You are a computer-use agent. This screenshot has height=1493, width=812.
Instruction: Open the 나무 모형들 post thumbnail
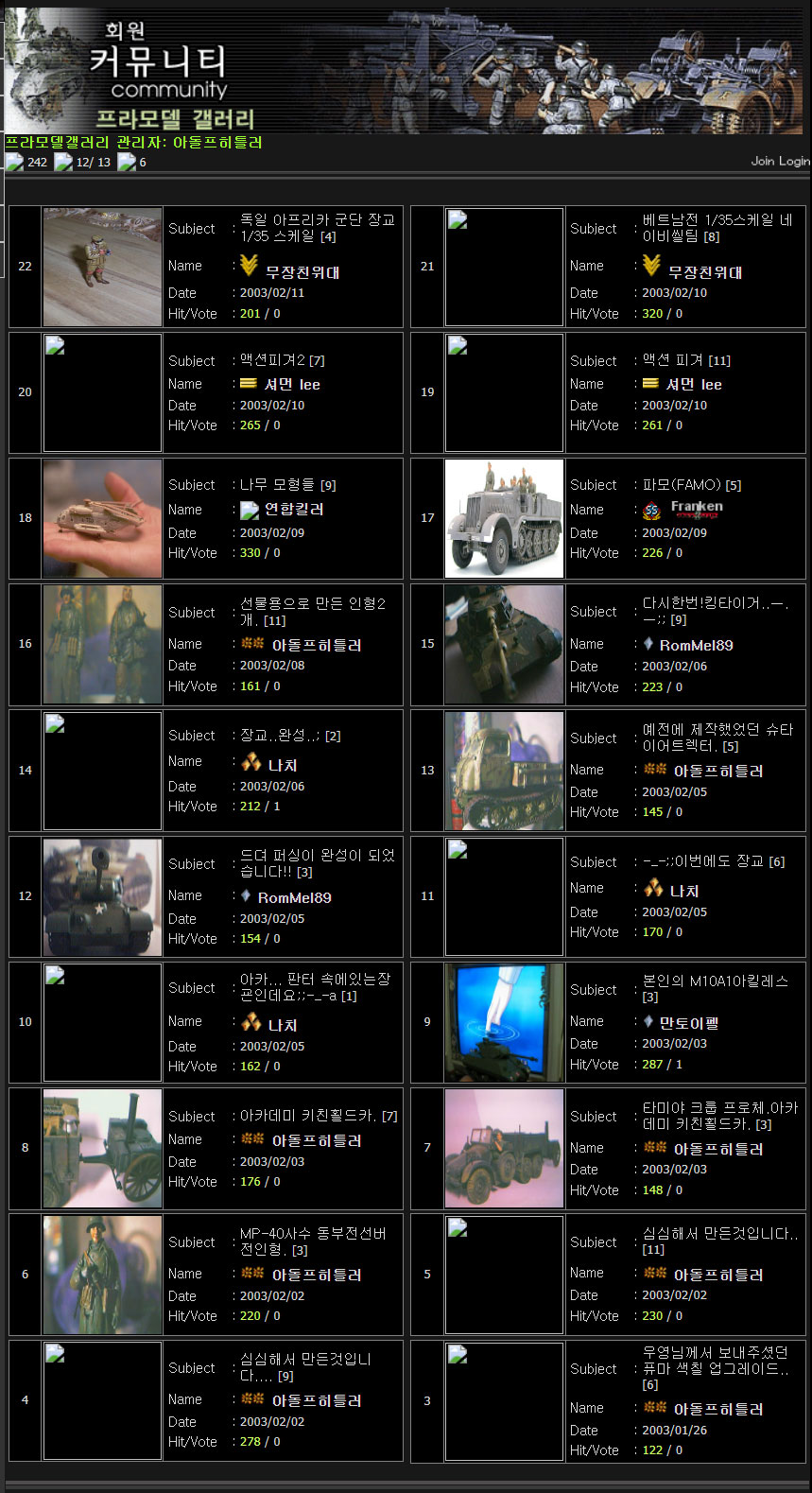102,518
